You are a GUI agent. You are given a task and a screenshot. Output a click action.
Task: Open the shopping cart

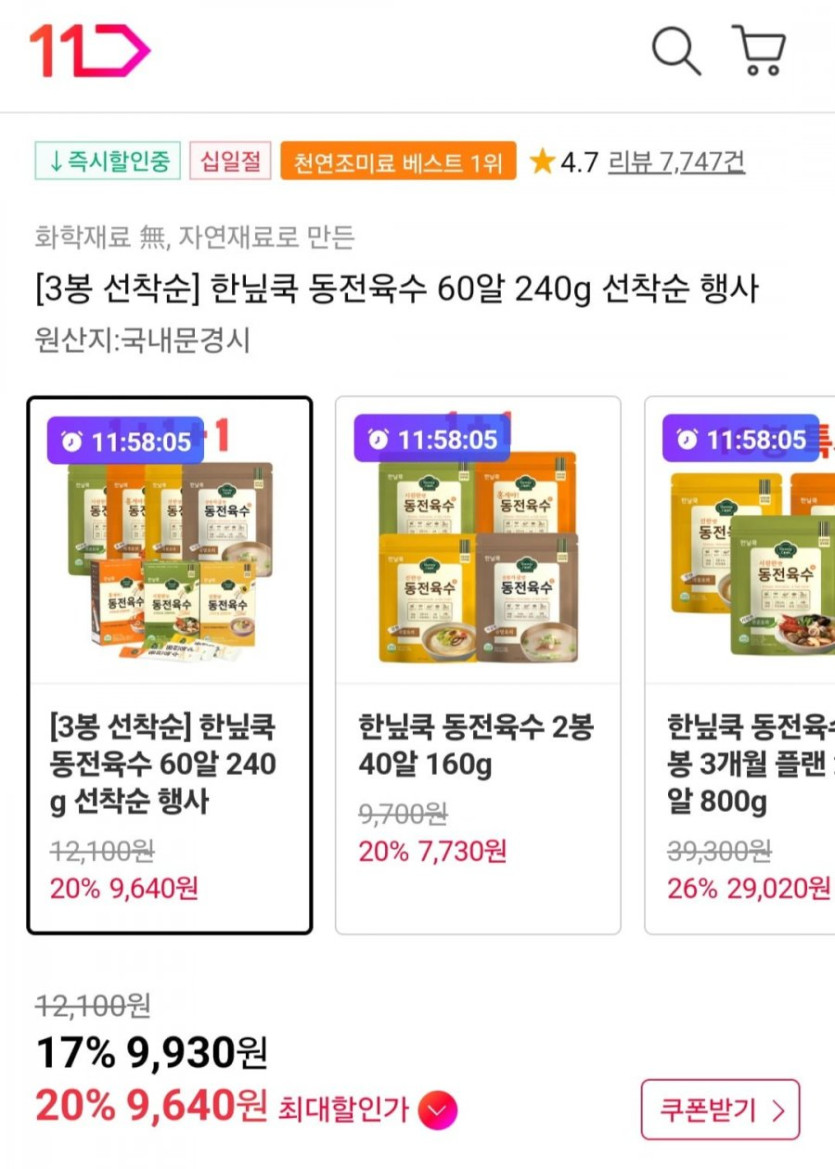pyautogui.click(x=760, y=51)
